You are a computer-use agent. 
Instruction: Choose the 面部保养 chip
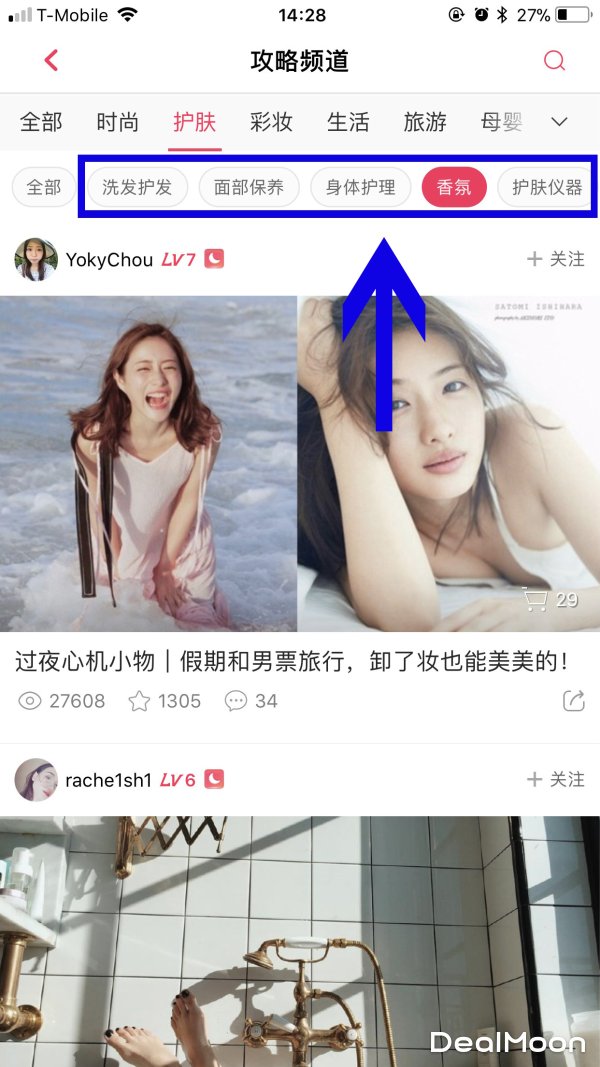coord(249,187)
